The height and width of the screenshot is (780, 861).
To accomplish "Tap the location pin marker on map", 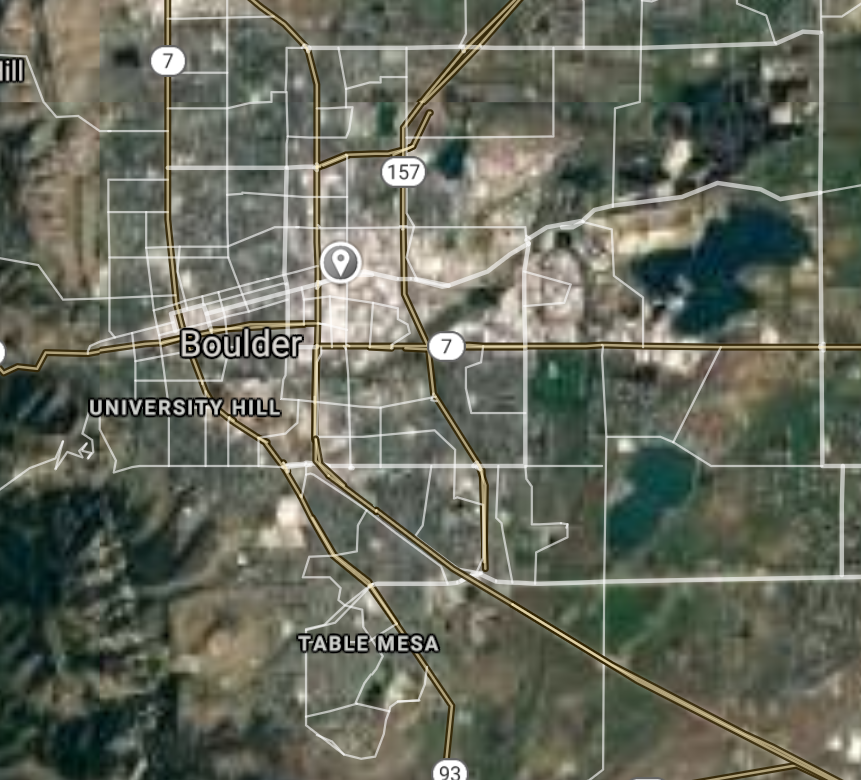I will tap(341, 263).
